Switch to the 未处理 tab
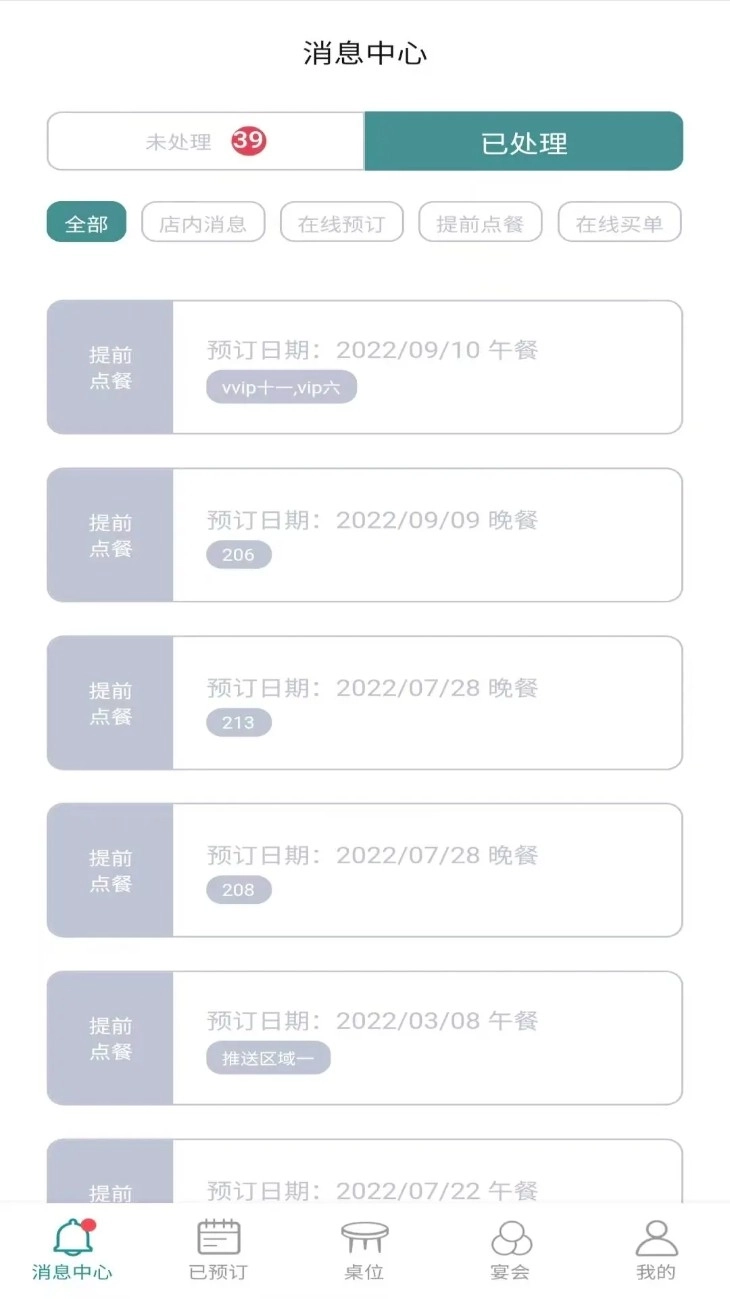Screen dimensions: 730x1299 click(x=205, y=141)
